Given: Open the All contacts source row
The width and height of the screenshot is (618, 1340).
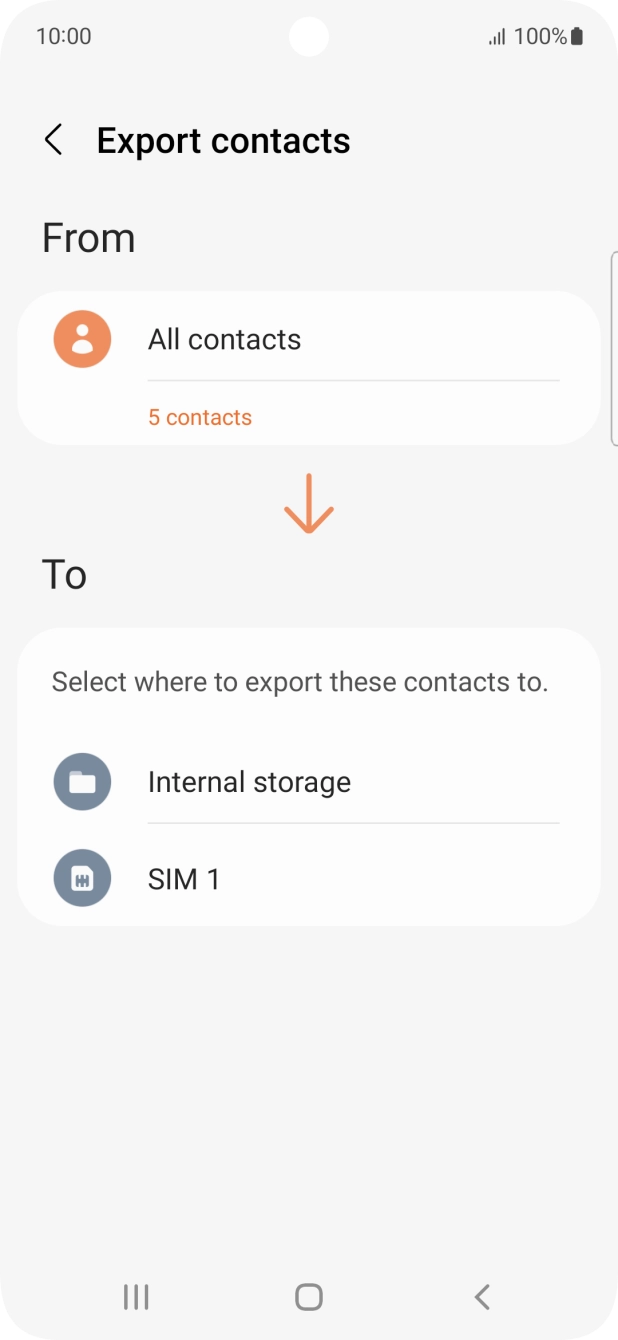Looking at the screenshot, I should pos(308,340).
